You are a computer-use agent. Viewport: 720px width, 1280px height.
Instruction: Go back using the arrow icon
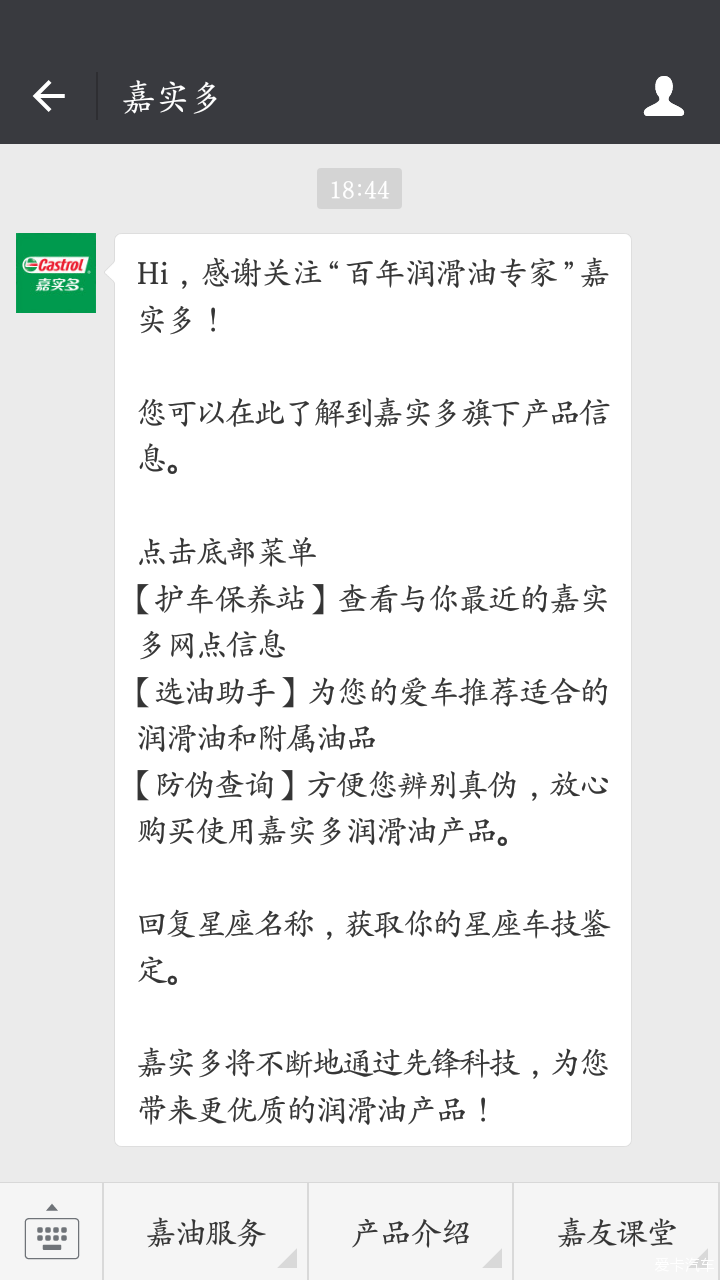tap(48, 96)
